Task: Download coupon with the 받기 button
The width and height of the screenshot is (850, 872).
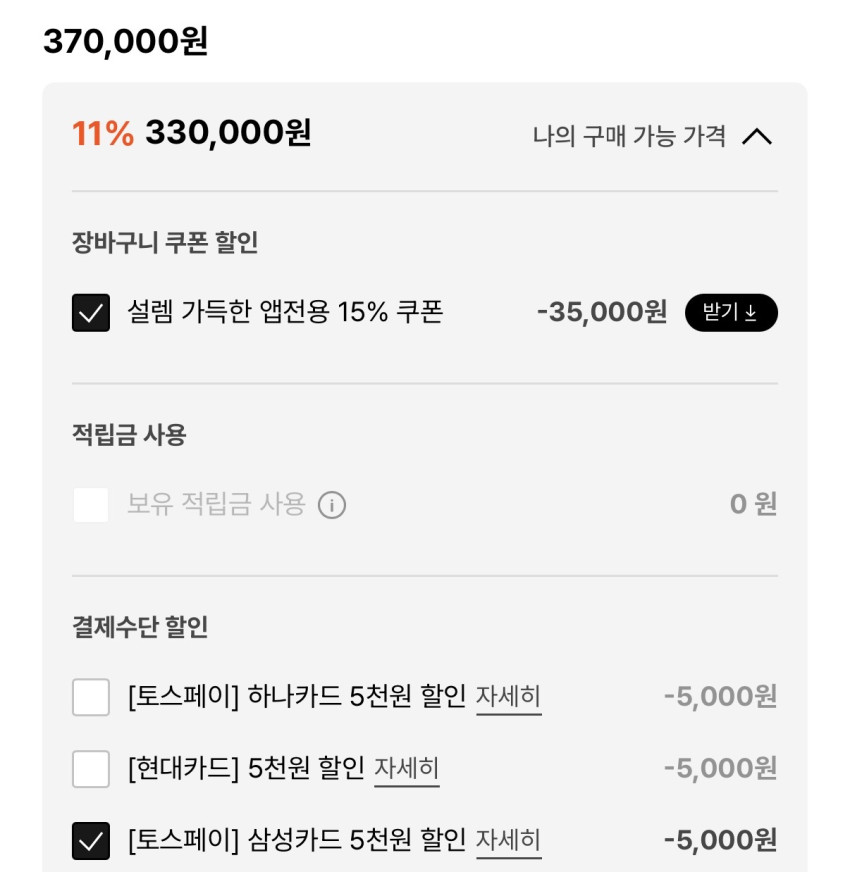Action: pos(730,313)
